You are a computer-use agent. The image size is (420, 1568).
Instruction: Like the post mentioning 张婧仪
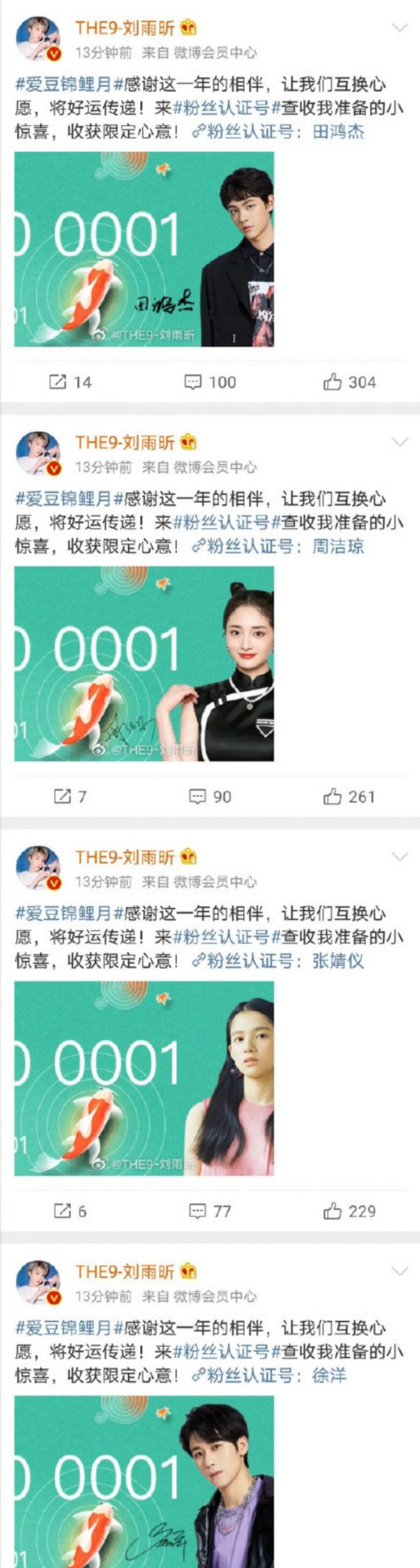349,1211
